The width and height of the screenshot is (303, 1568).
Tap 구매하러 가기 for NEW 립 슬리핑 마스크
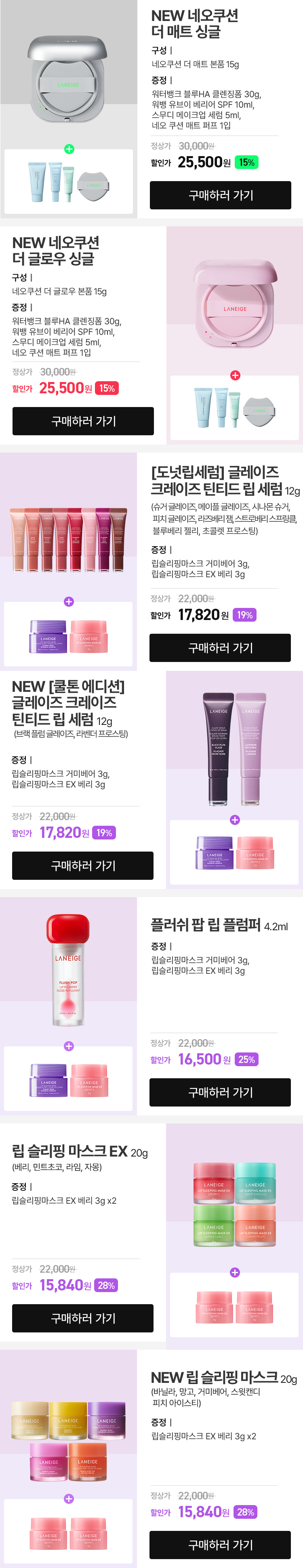click(220, 1544)
